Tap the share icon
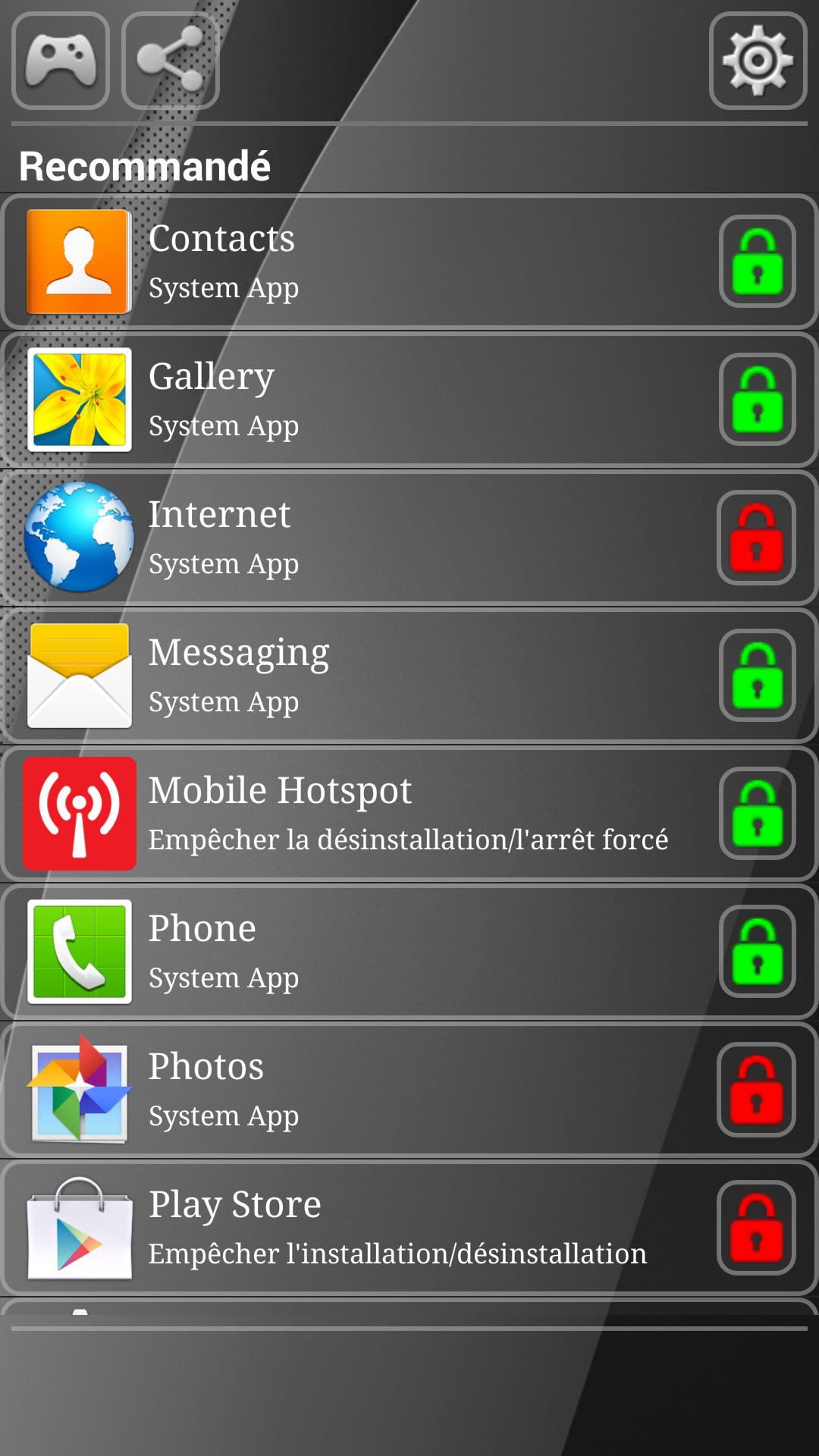 [171, 61]
